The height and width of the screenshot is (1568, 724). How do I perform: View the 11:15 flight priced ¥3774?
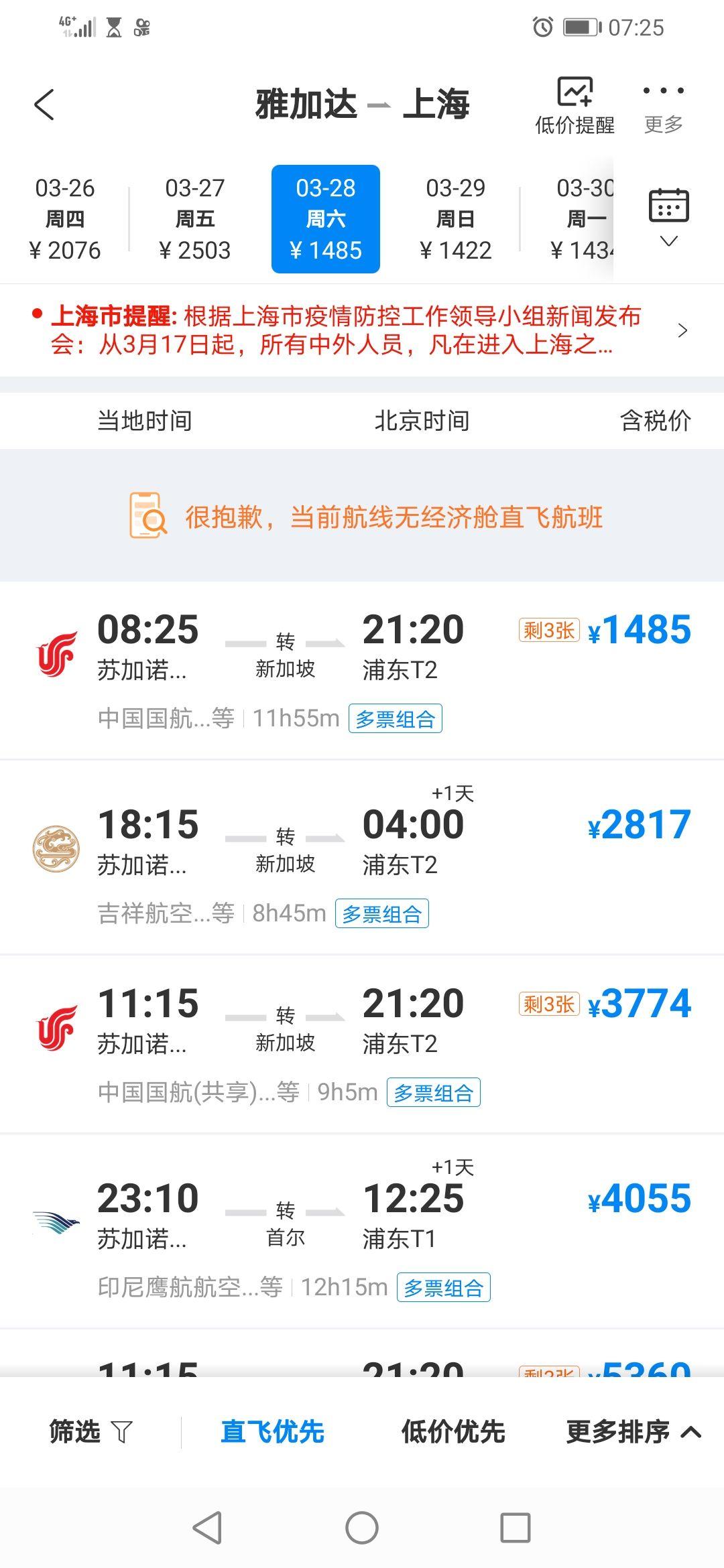click(x=362, y=1044)
